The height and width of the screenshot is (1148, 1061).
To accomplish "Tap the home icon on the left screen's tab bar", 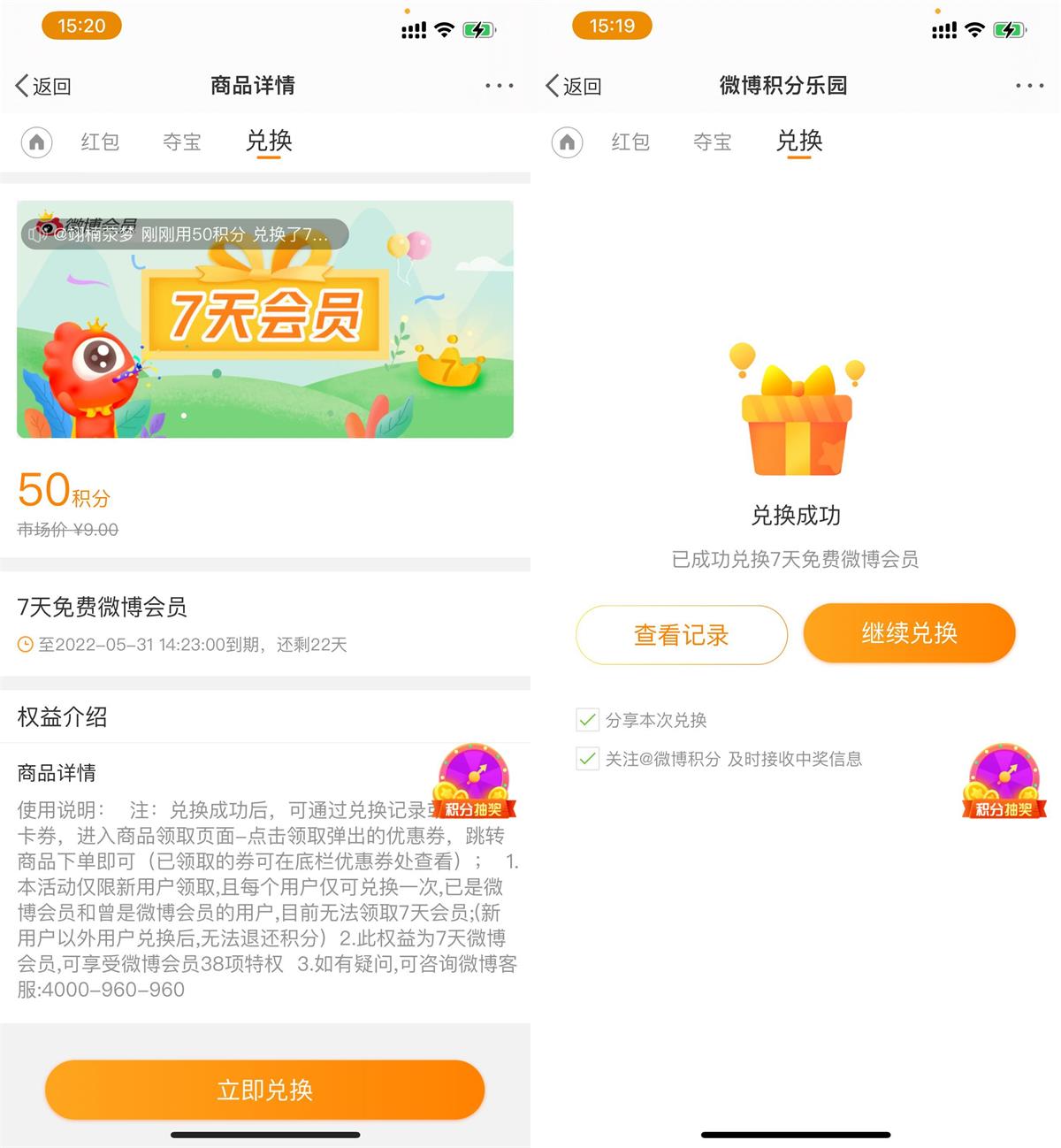I will (x=35, y=142).
